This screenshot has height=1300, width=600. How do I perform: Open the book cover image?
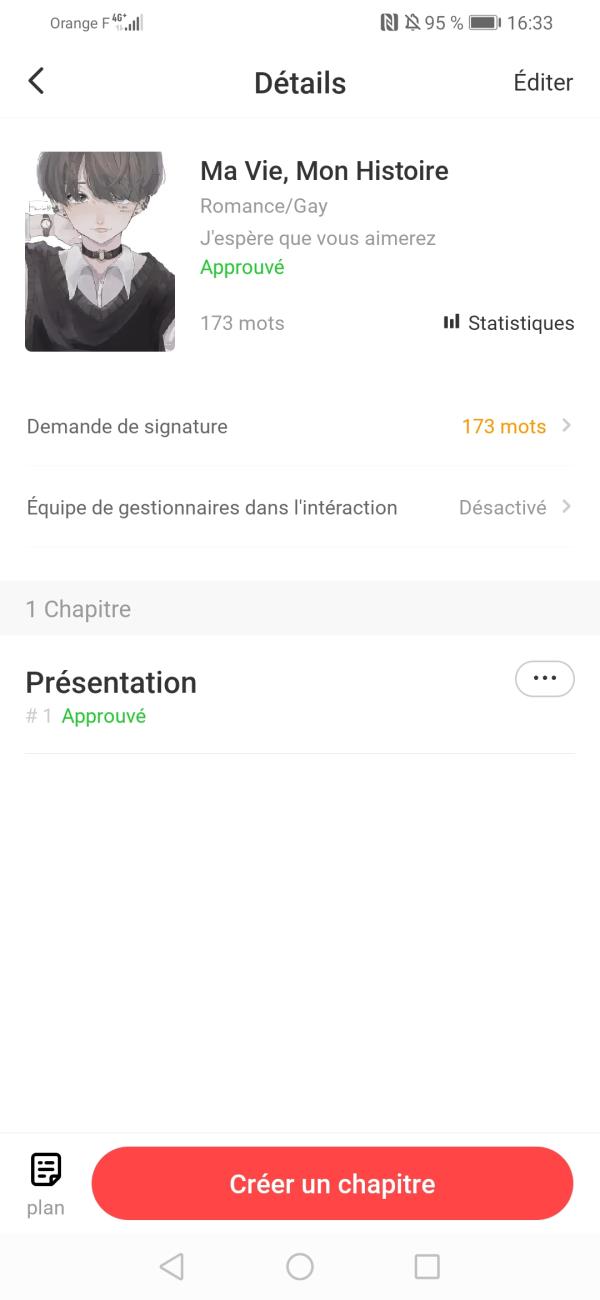[100, 251]
